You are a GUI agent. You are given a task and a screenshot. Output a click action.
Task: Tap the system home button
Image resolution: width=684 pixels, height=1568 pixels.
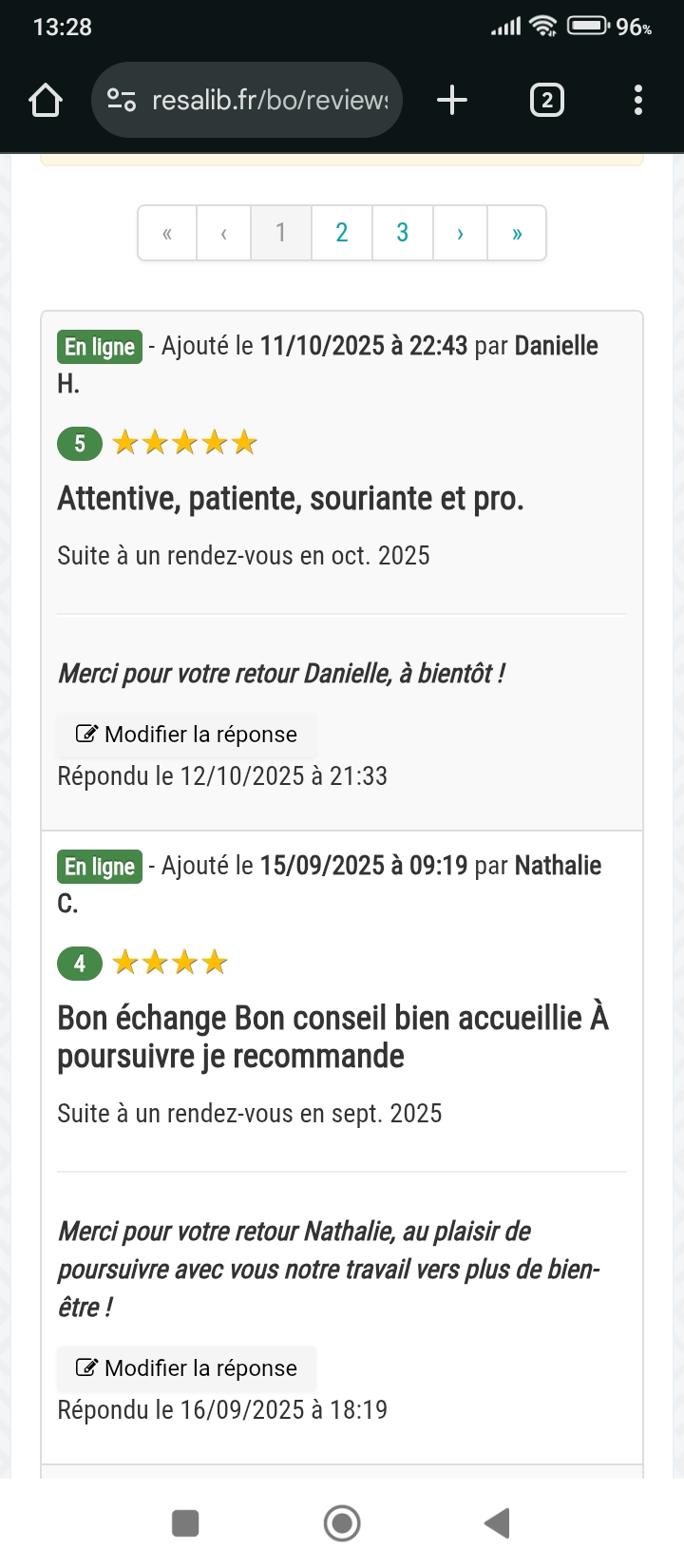point(342,1523)
